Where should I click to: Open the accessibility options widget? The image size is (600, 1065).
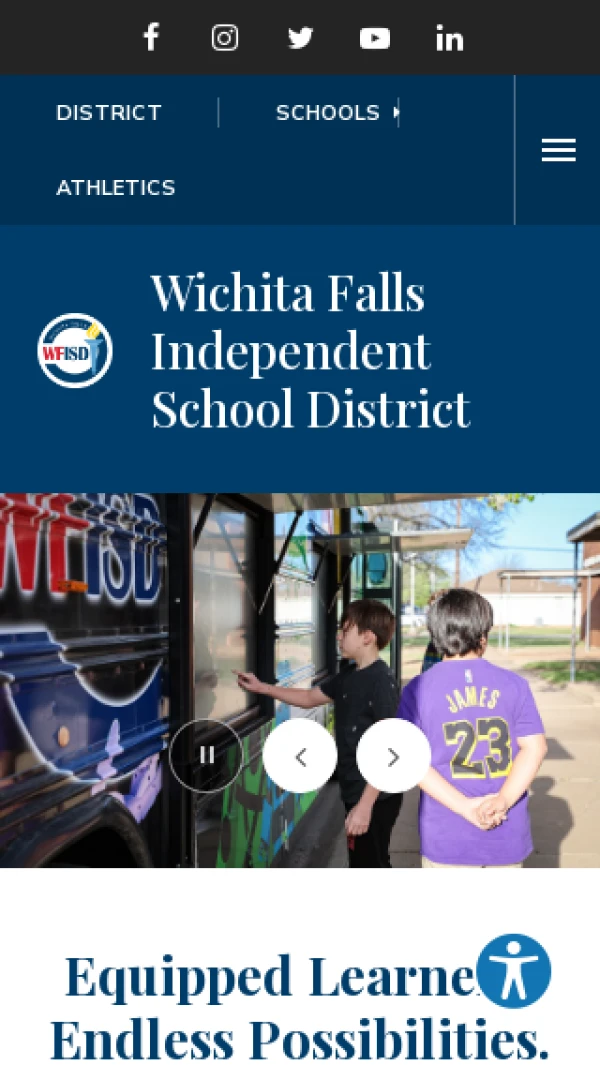tap(513, 970)
